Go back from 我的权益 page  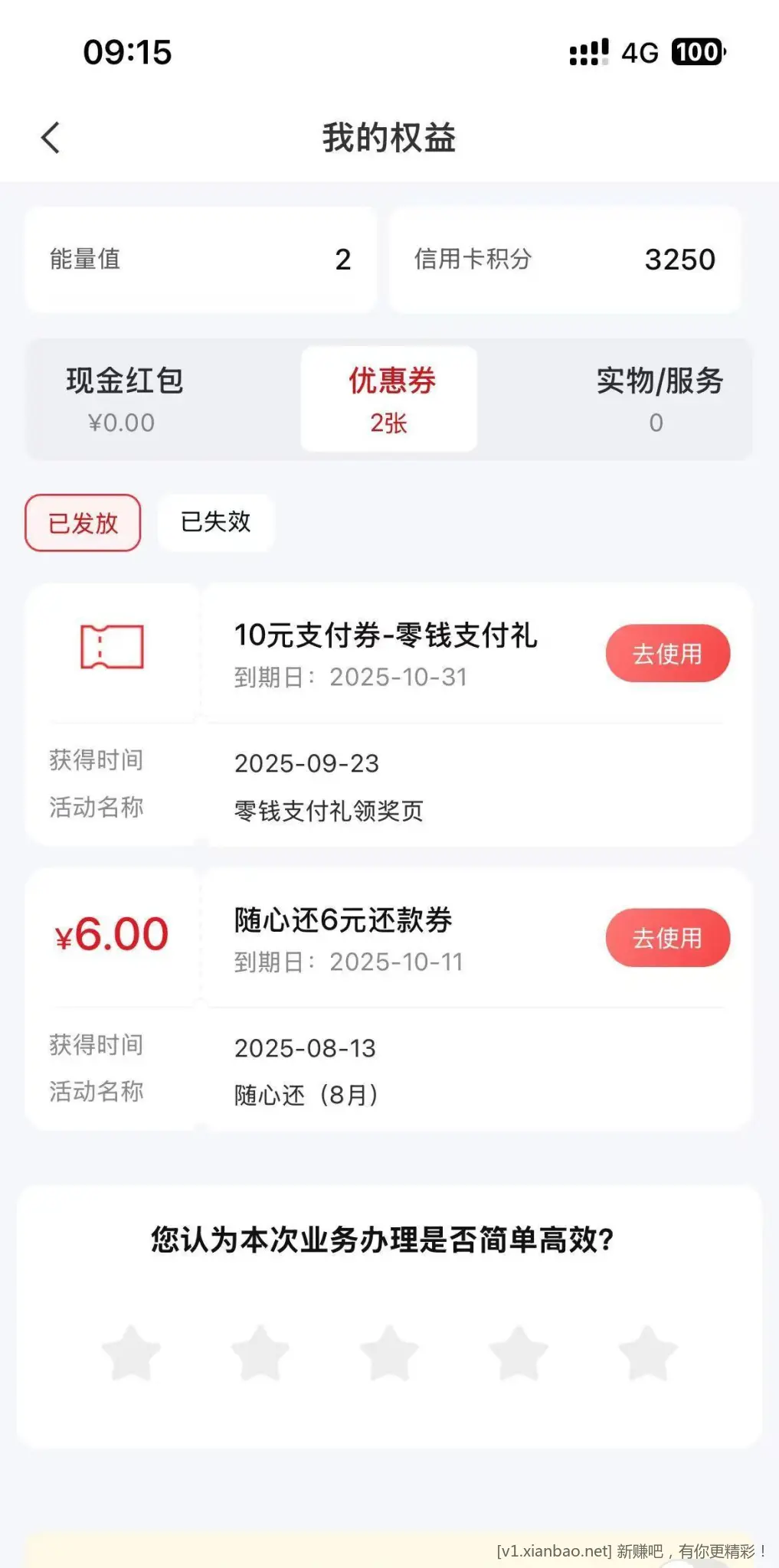point(51,139)
